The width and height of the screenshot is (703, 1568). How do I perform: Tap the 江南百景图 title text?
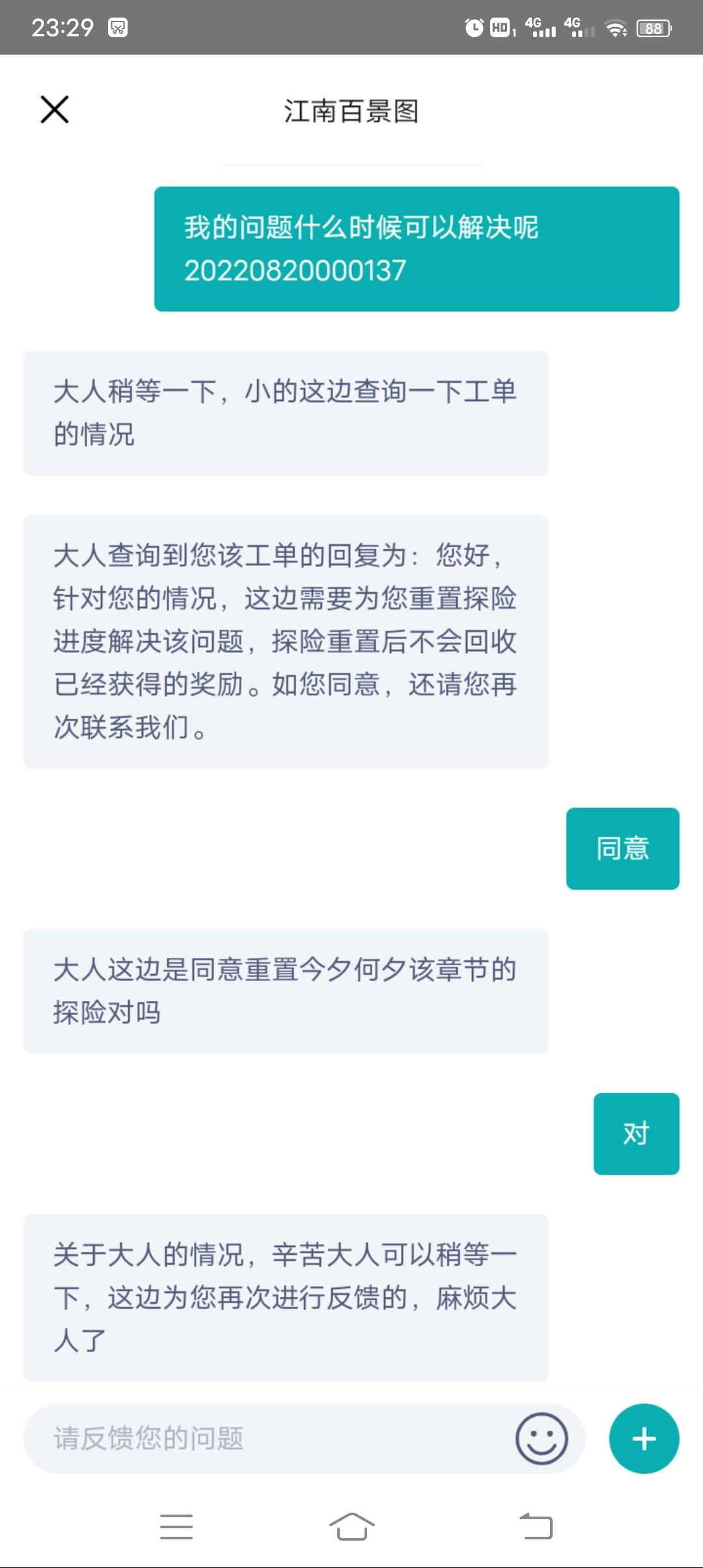351,111
